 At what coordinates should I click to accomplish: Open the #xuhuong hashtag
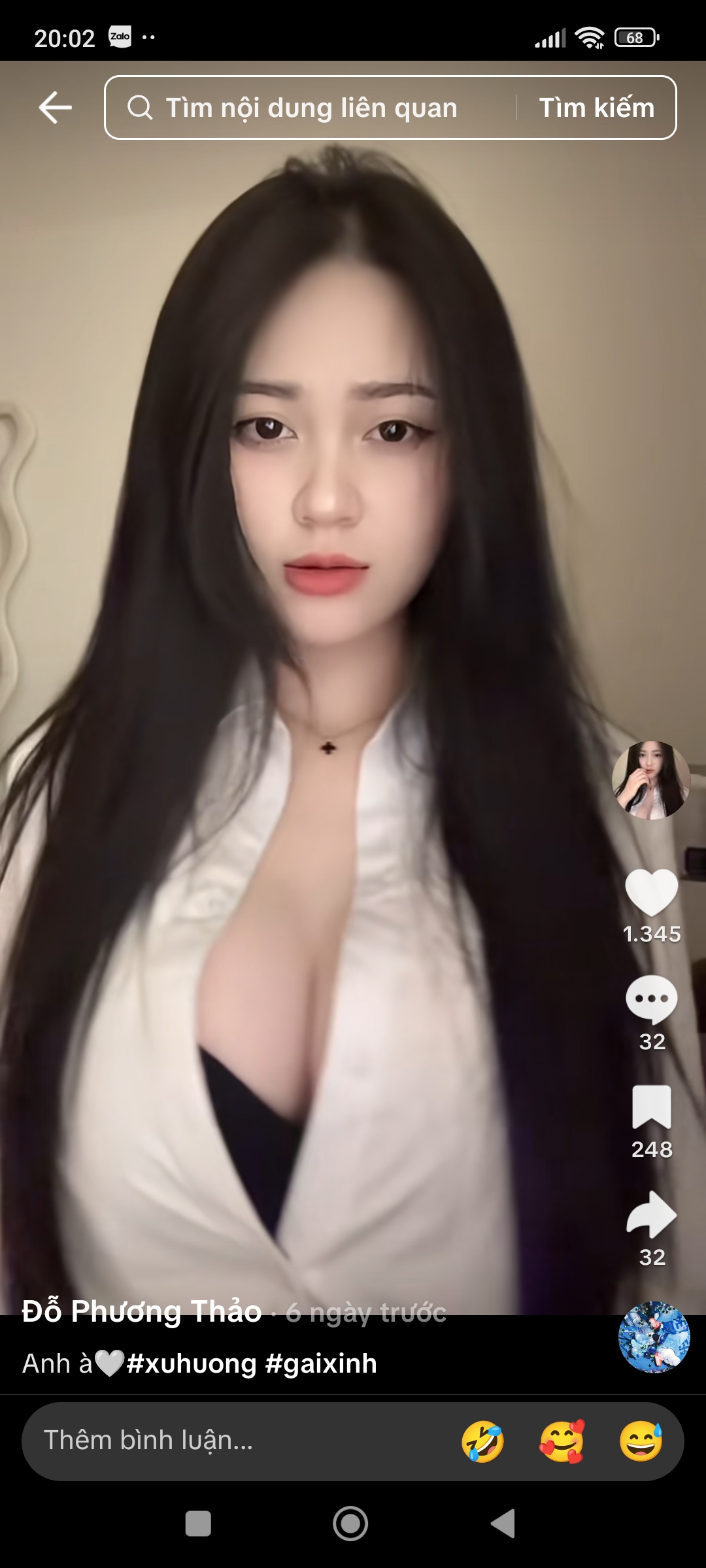point(192,1364)
